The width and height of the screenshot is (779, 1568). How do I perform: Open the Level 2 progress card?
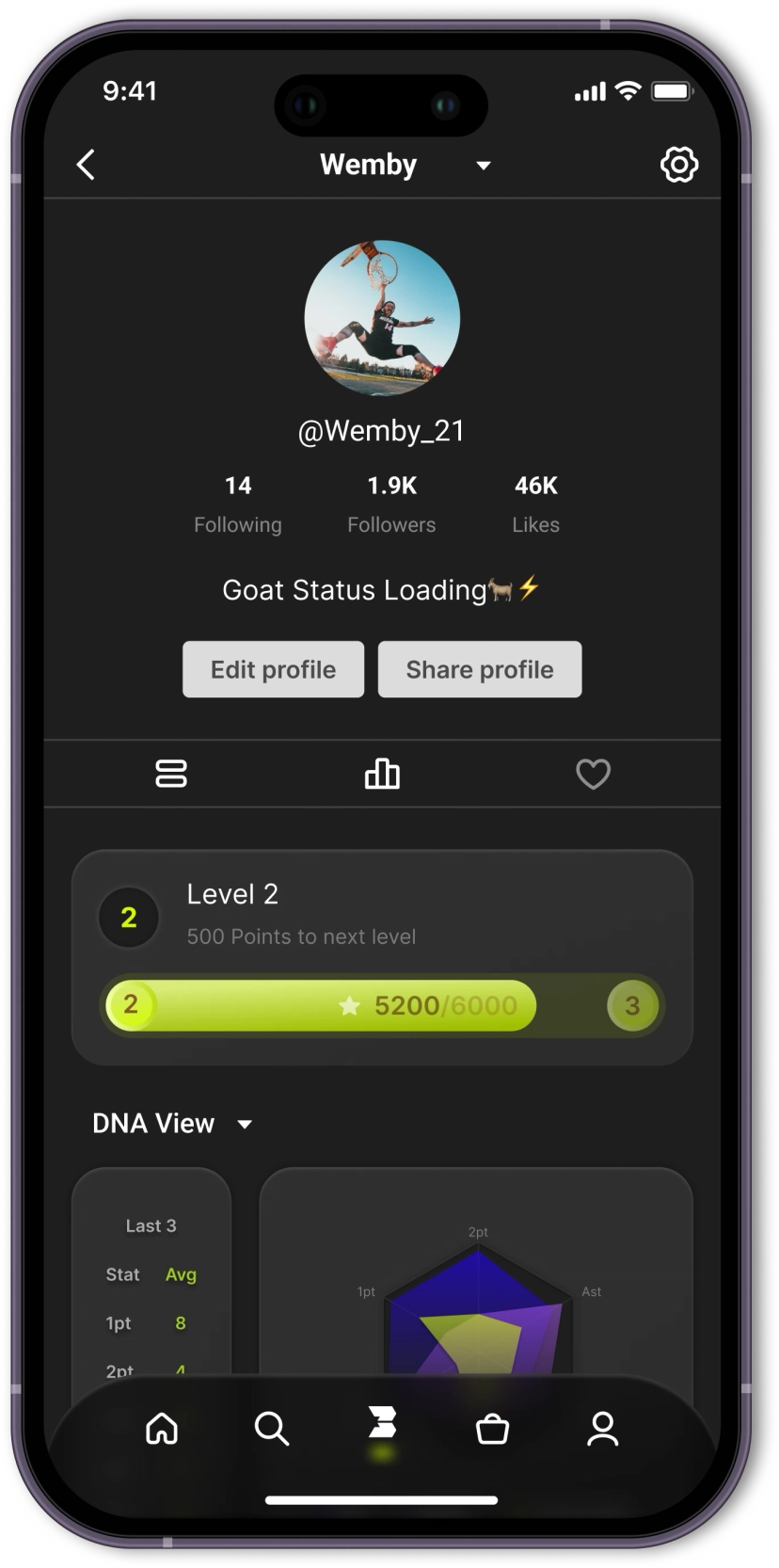click(382, 957)
